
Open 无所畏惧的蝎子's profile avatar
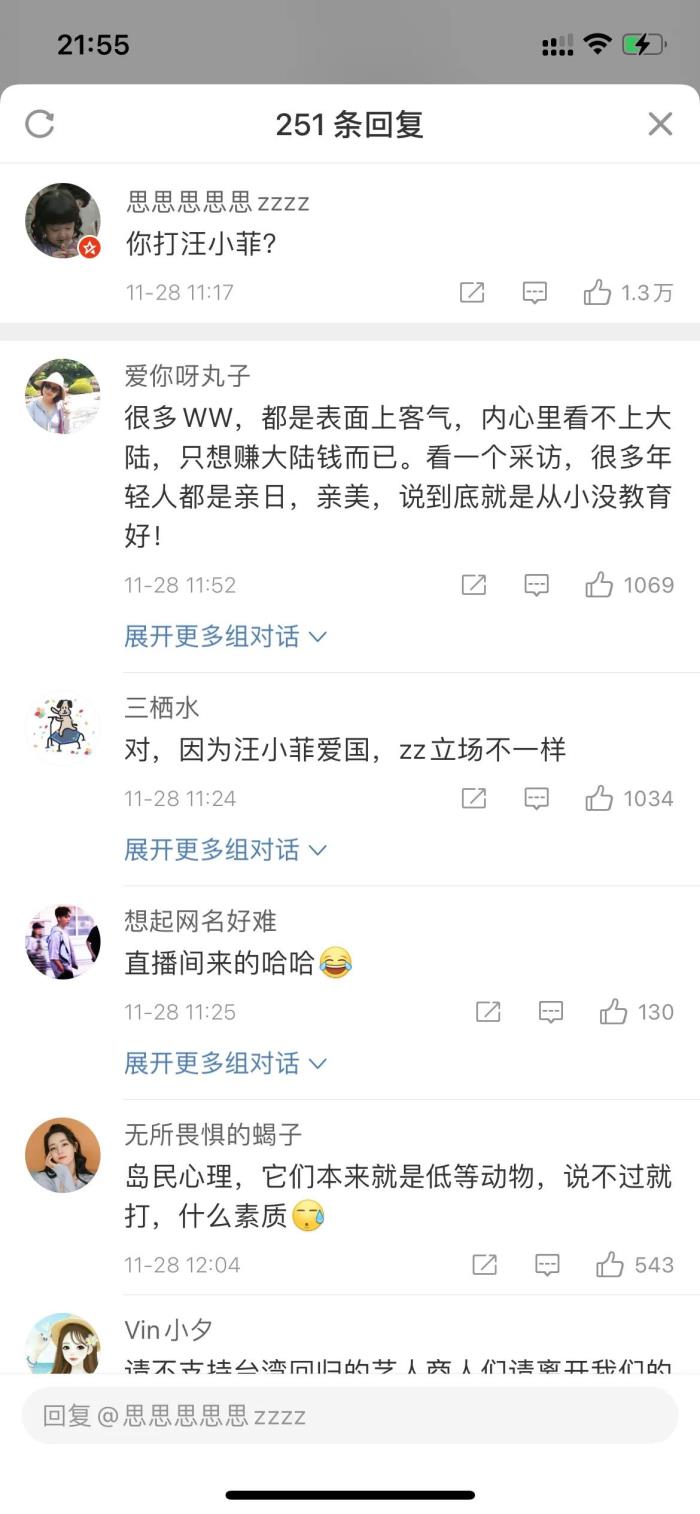point(63,1155)
